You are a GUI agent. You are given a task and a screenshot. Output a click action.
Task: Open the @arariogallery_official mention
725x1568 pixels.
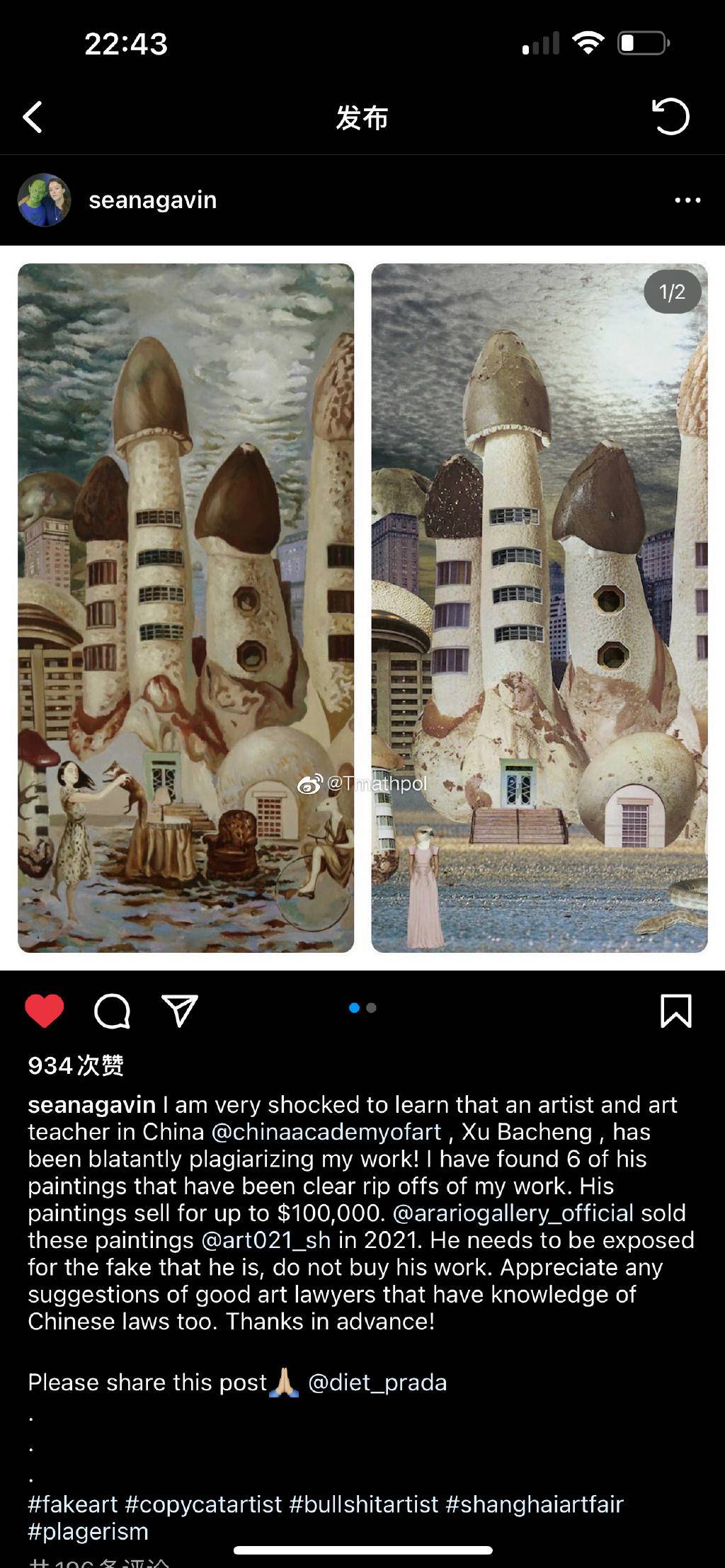coord(513,1213)
